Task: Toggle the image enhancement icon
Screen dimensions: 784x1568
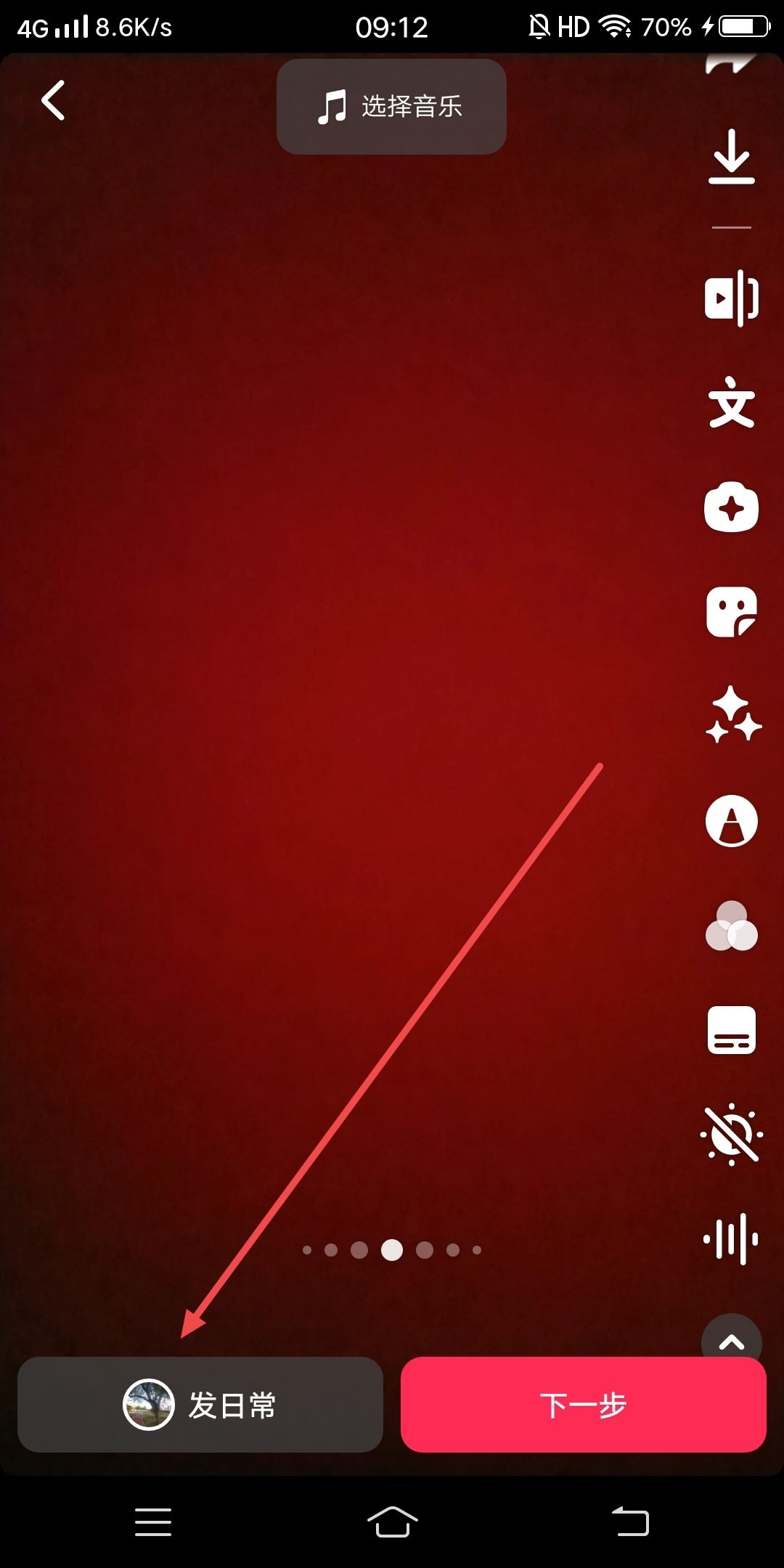Action: point(731,1134)
